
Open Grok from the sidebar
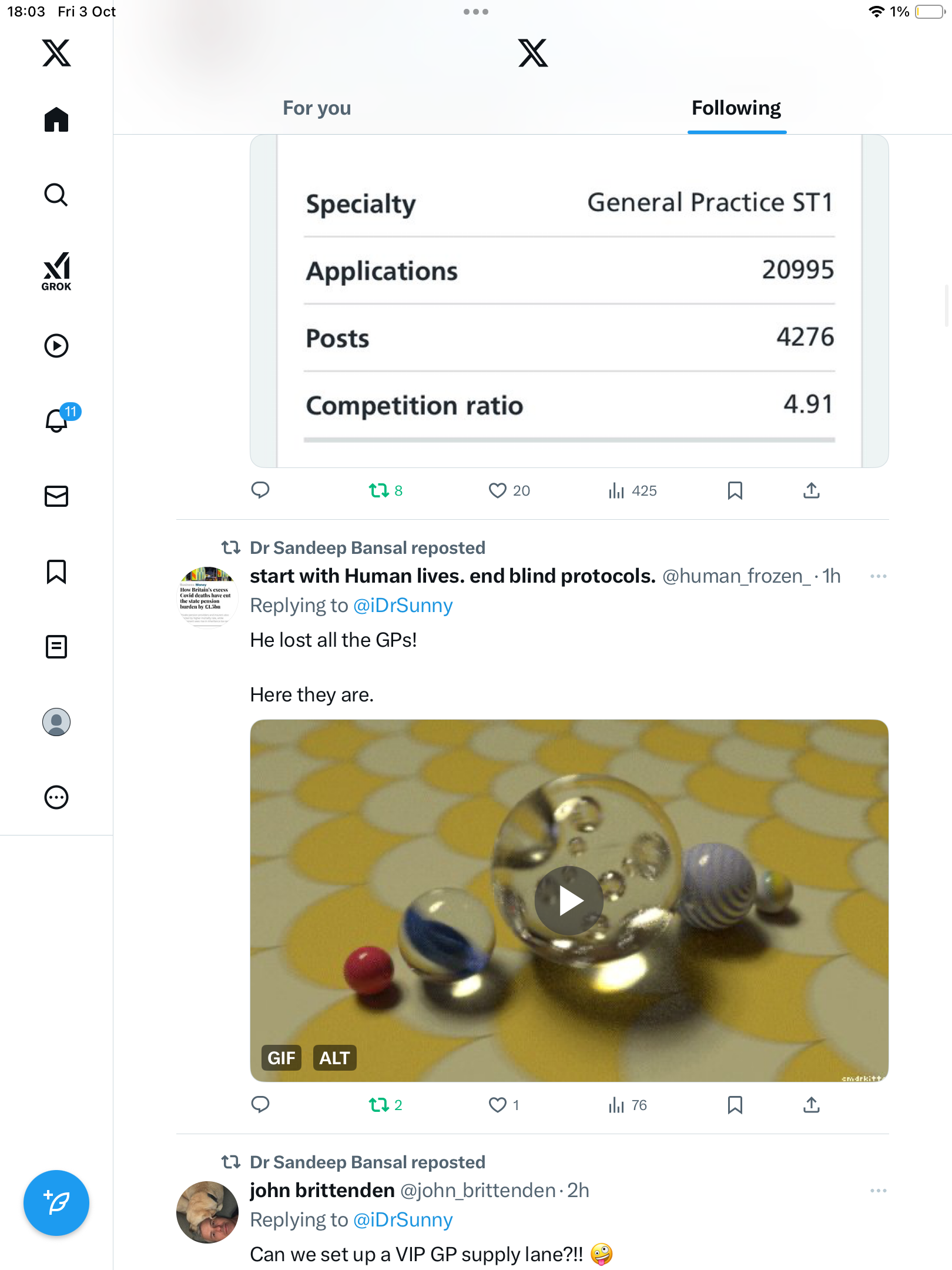[x=56, y=271]
